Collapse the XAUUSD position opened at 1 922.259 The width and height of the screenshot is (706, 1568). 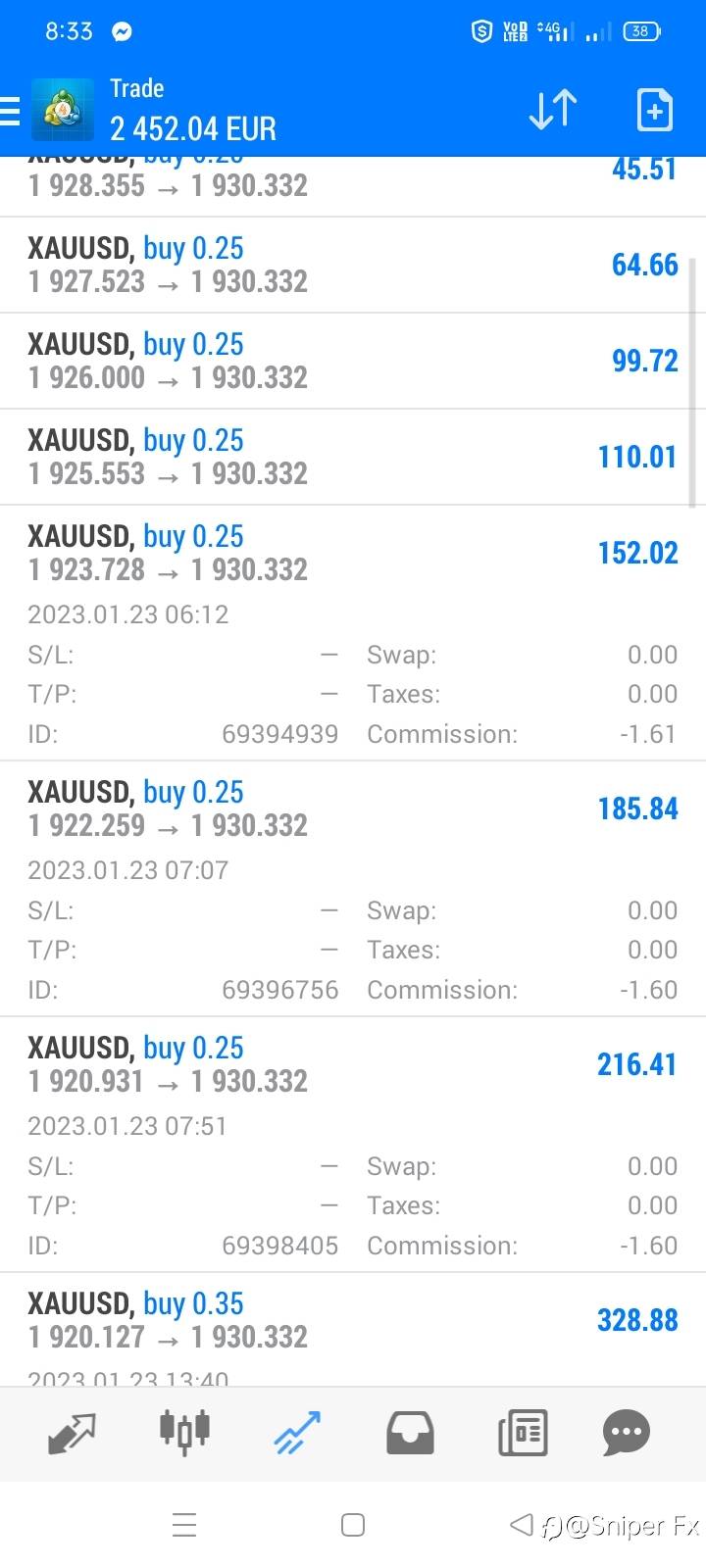tap(353, 808)
